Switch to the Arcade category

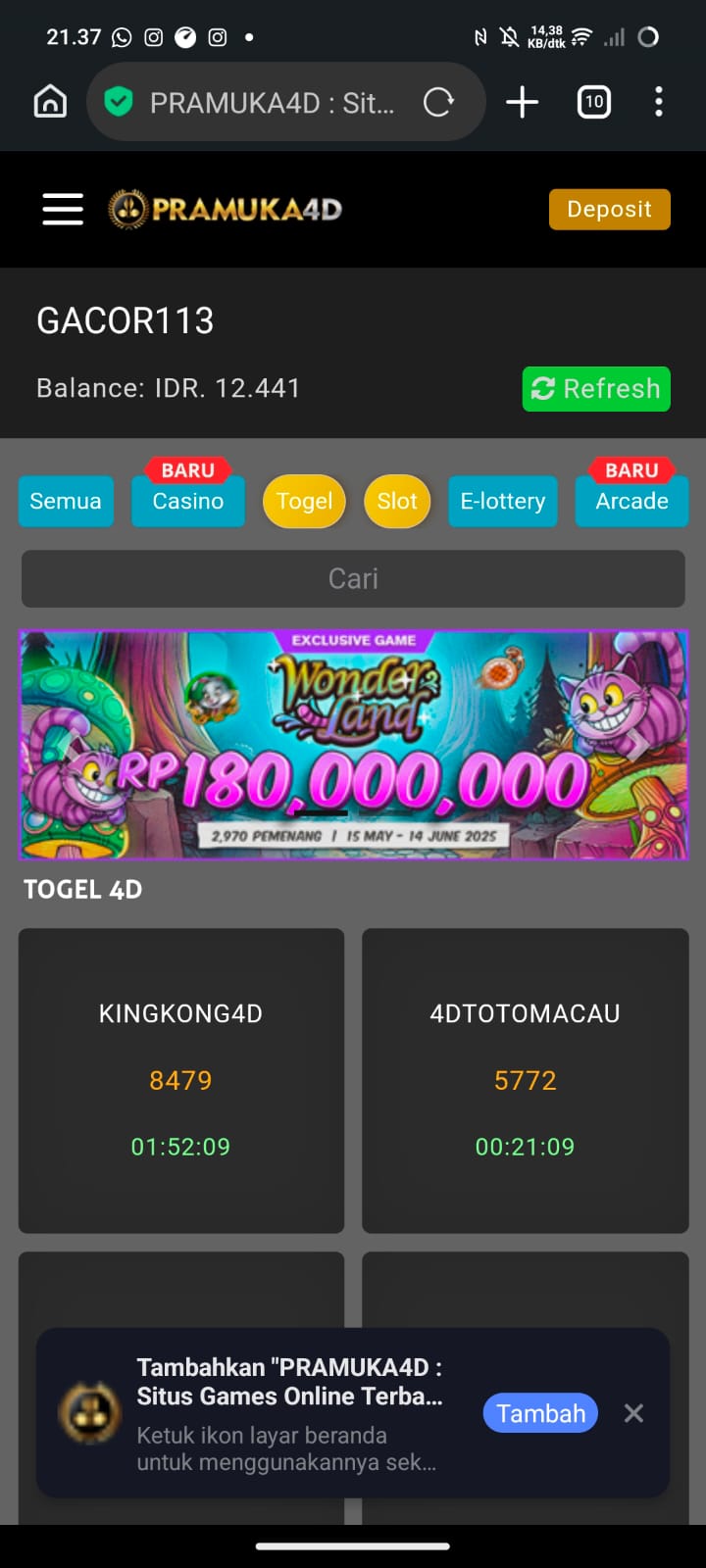pyautogui.click(x=631, y=501)
